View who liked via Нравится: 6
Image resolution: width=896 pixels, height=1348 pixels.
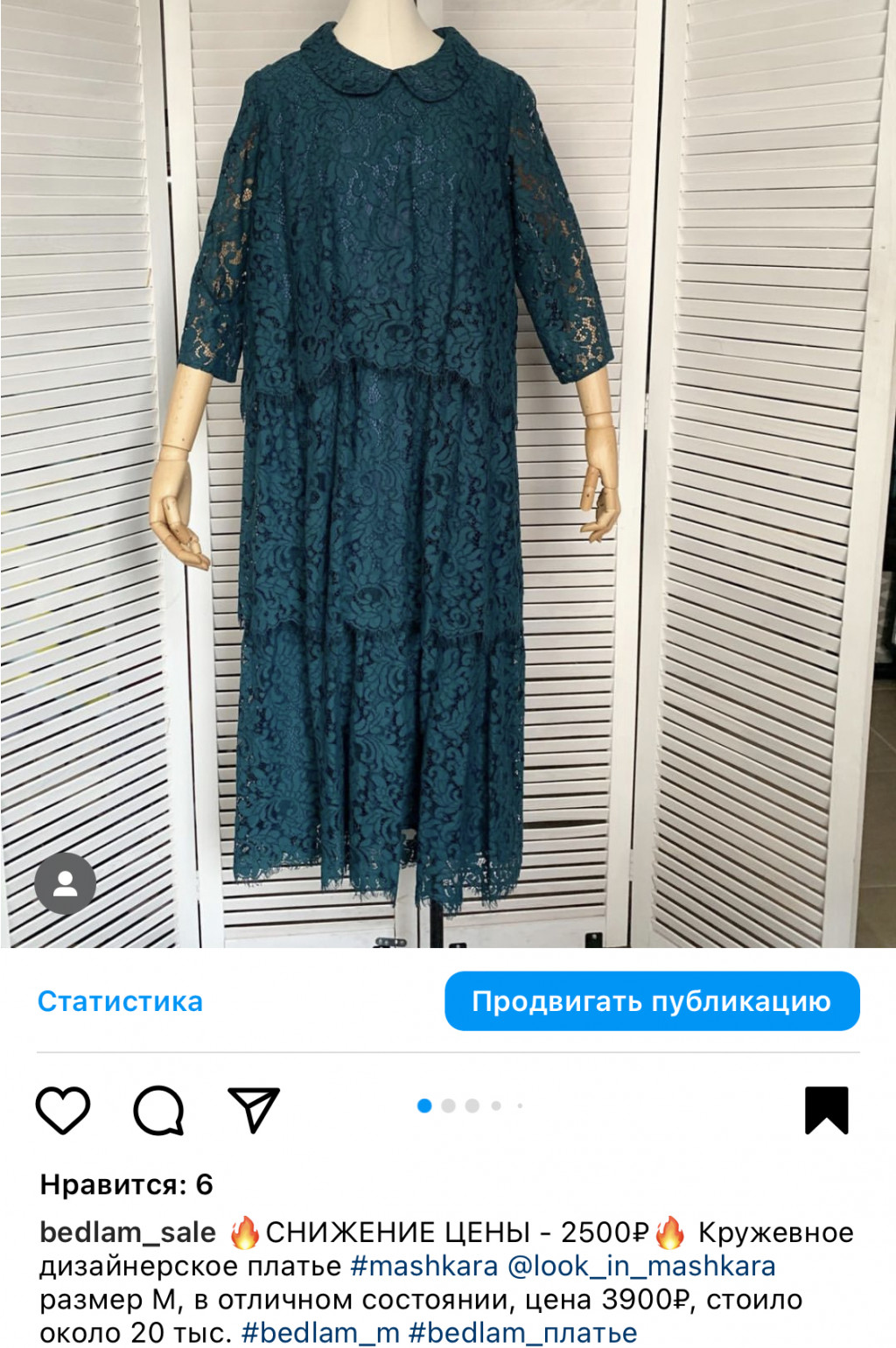(x=126, y=1184)
